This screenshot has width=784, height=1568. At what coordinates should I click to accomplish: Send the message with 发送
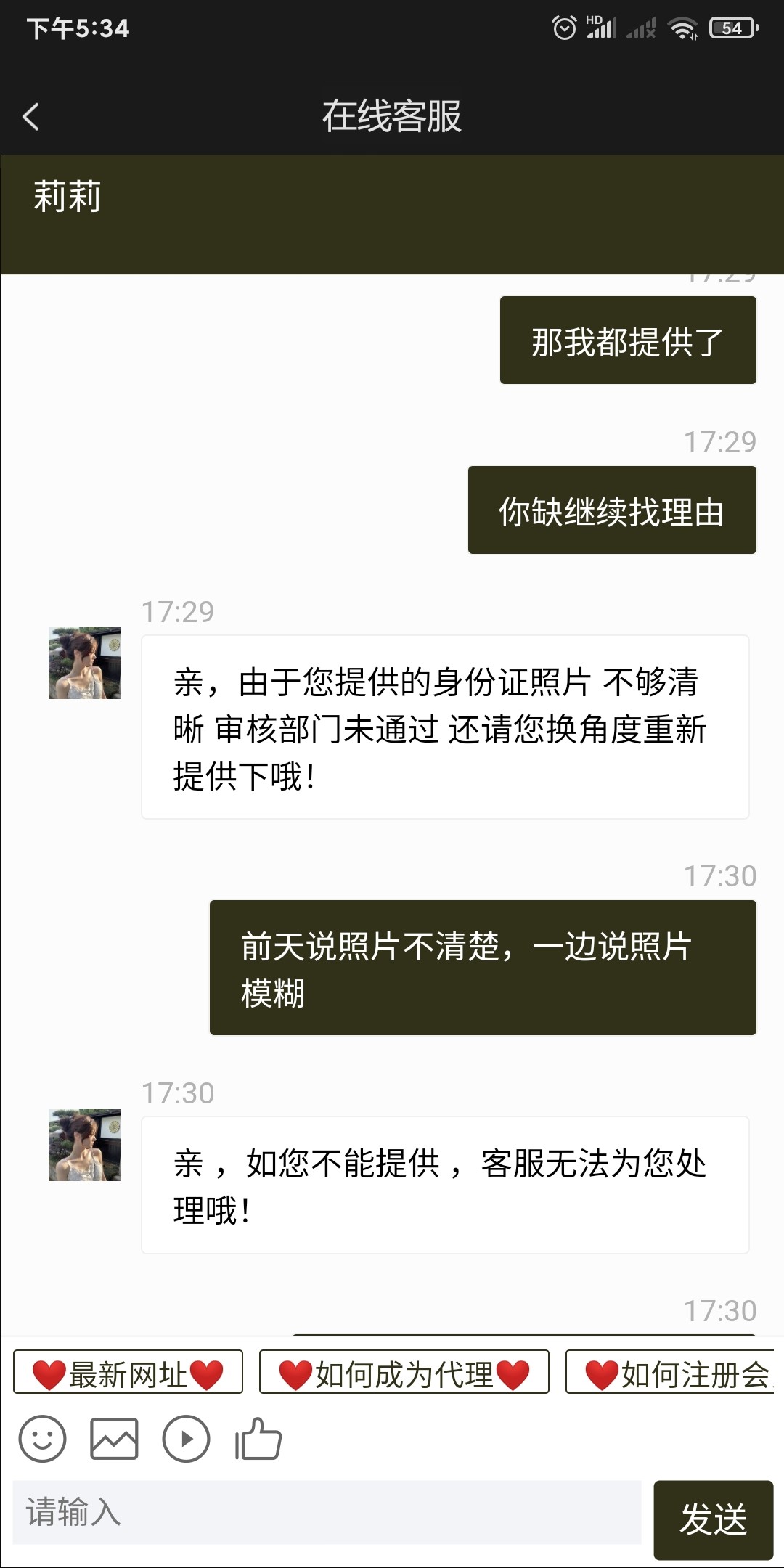point(713,1519)
